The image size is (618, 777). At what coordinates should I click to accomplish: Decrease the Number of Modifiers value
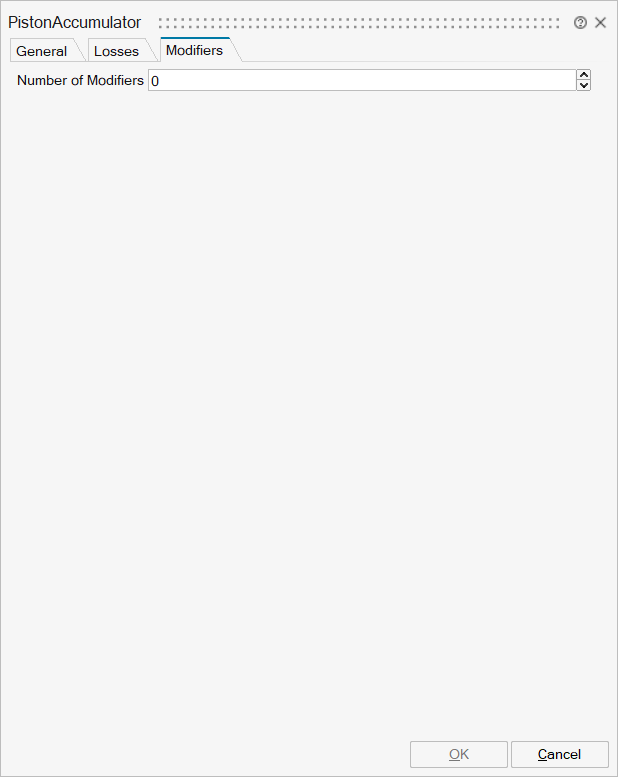point(584,85)
